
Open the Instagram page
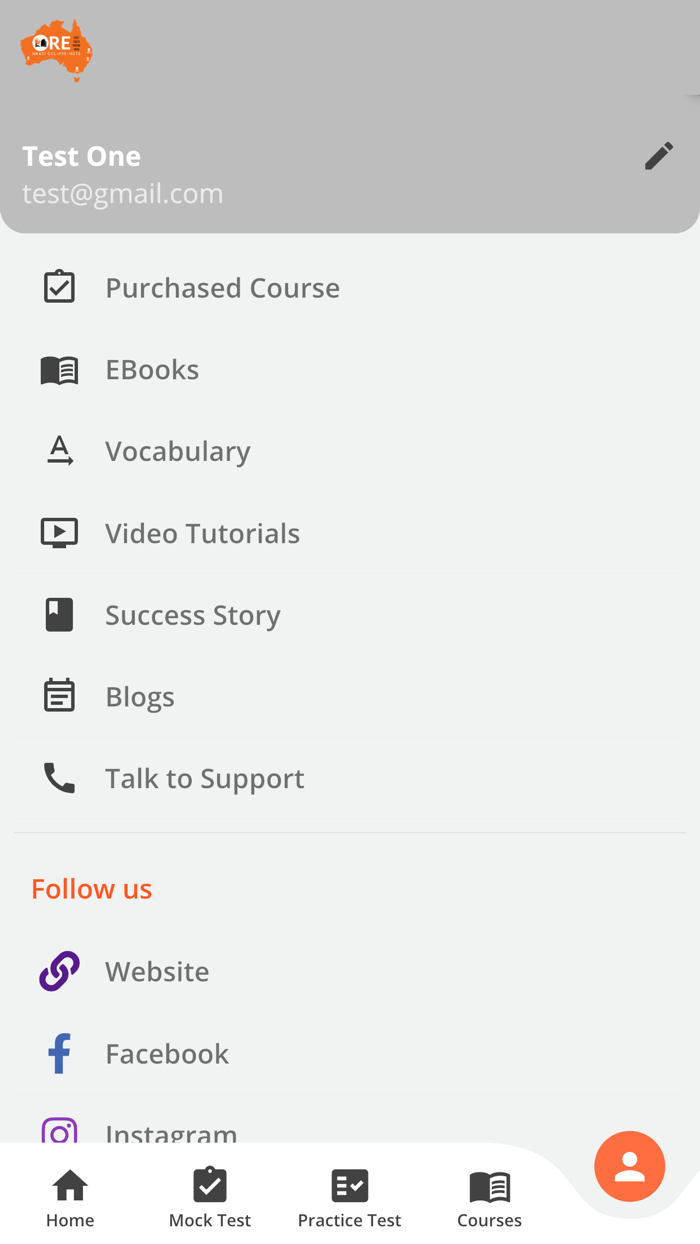(170, 1132)
